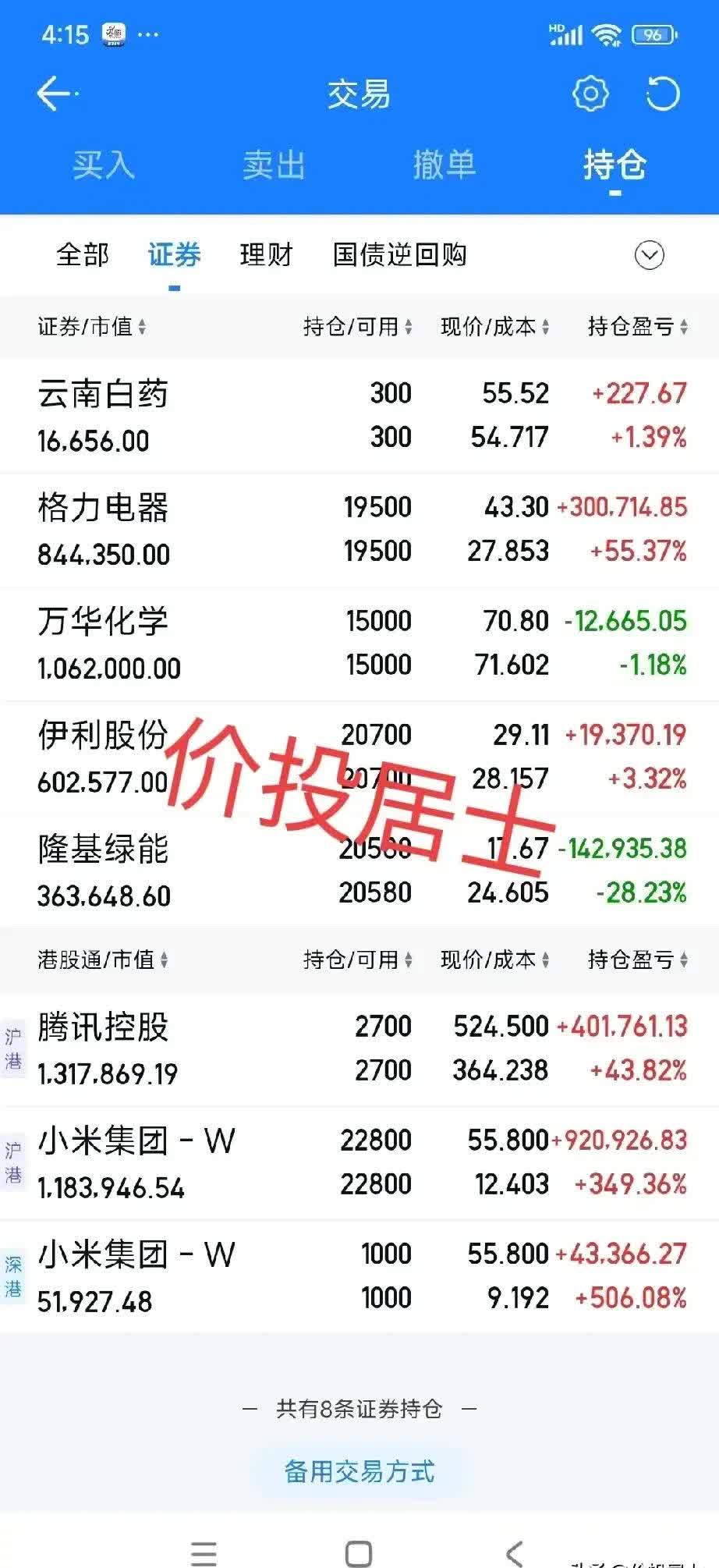Click the back arrow to exit 交易
The height and width of the screenshot is (1568, 719).
(x=55, y=93)
